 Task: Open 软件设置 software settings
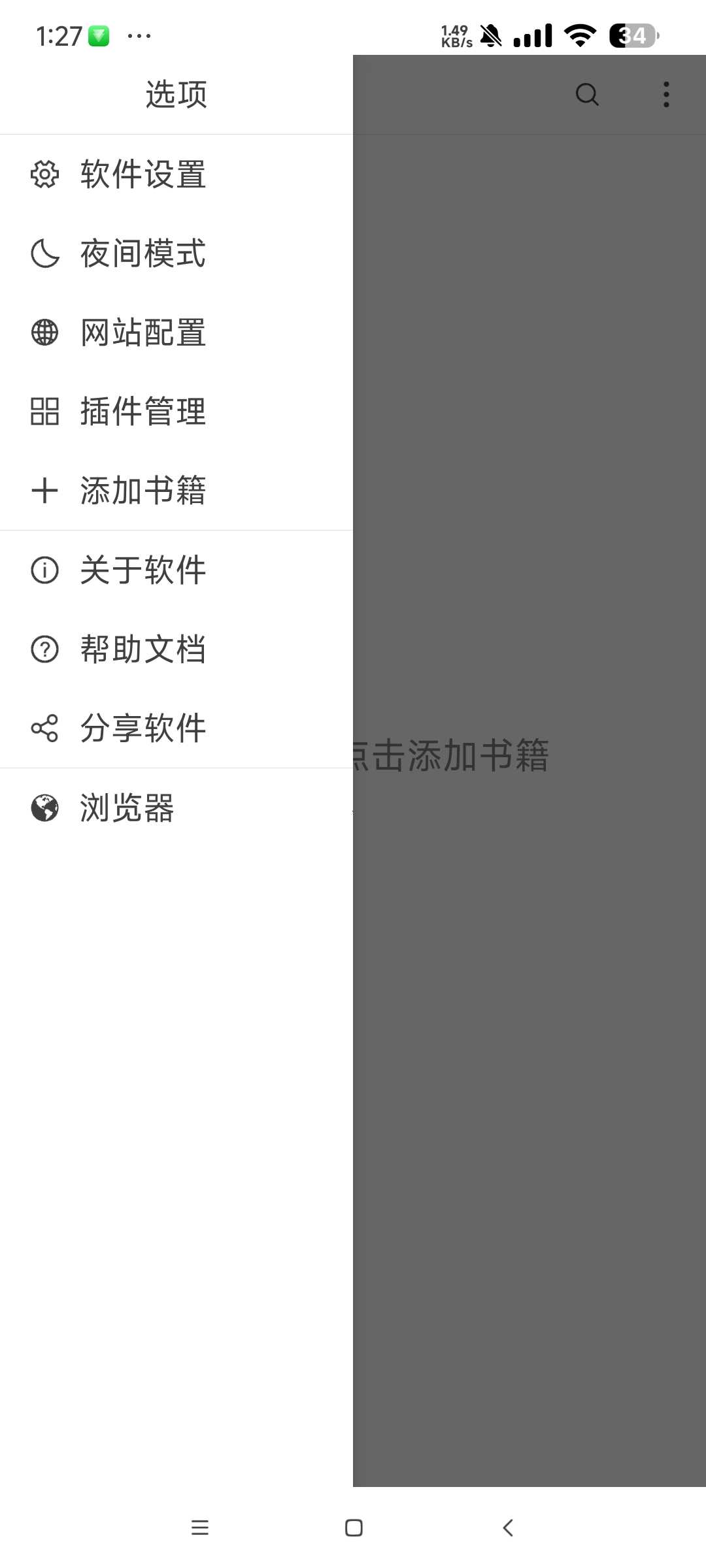(176, 174)
